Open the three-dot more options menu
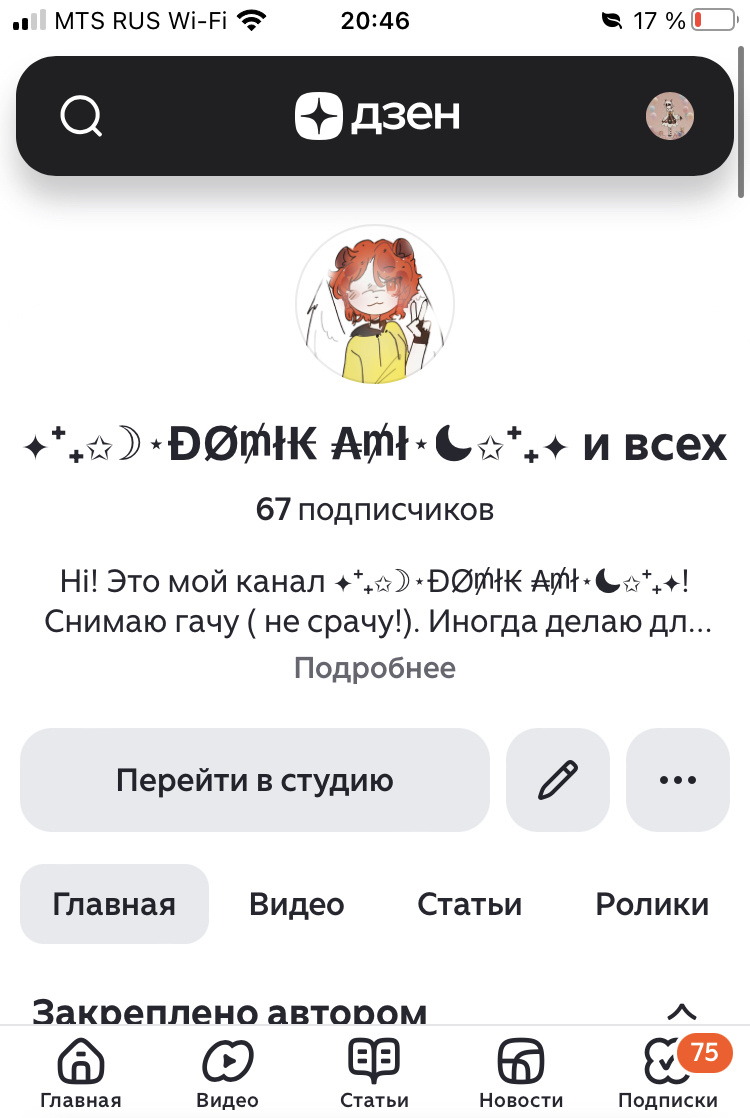 [677, 780]
